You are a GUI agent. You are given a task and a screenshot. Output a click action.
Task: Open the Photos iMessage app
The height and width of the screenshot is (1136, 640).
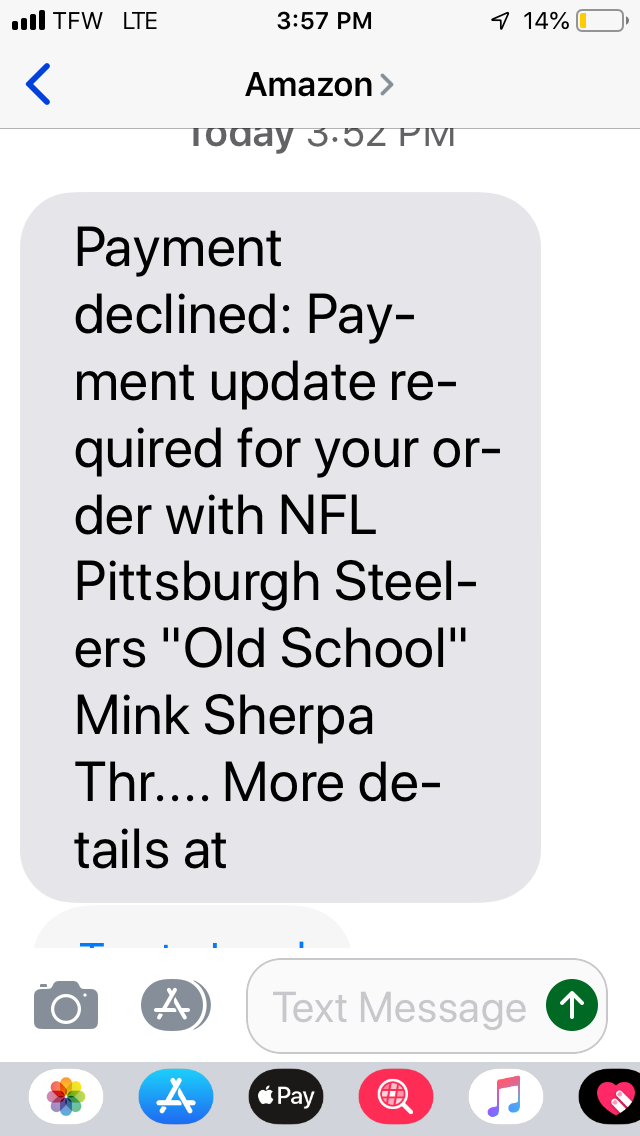(x=66, y=1097)
